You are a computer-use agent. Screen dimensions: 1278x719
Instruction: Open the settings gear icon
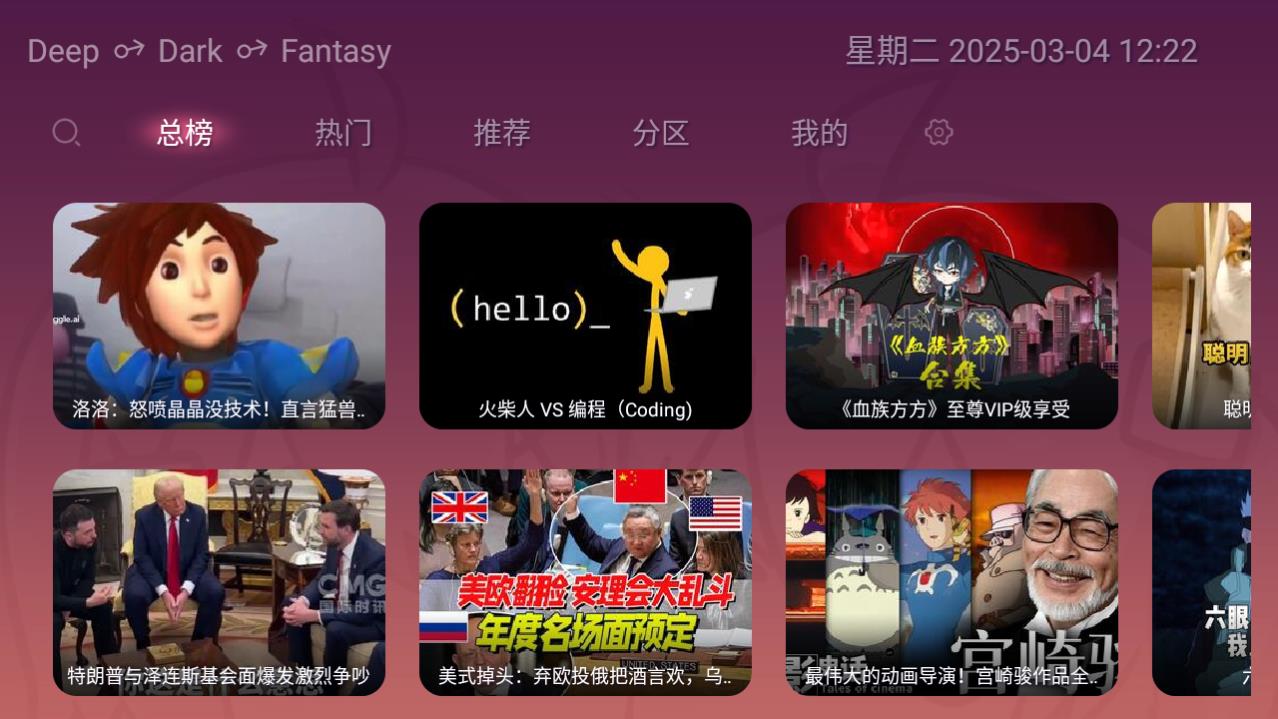938,132
